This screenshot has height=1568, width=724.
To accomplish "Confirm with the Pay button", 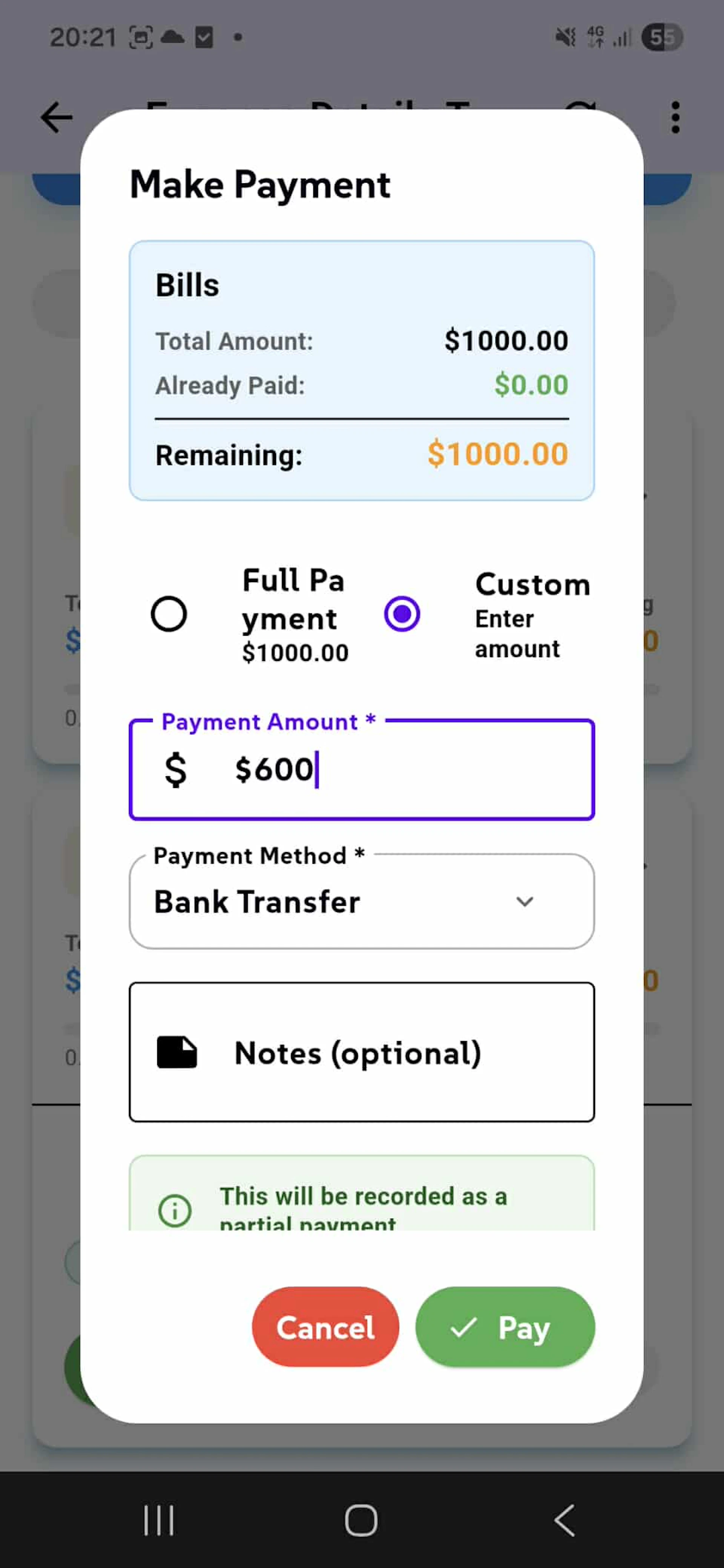I will (506, 1327).
